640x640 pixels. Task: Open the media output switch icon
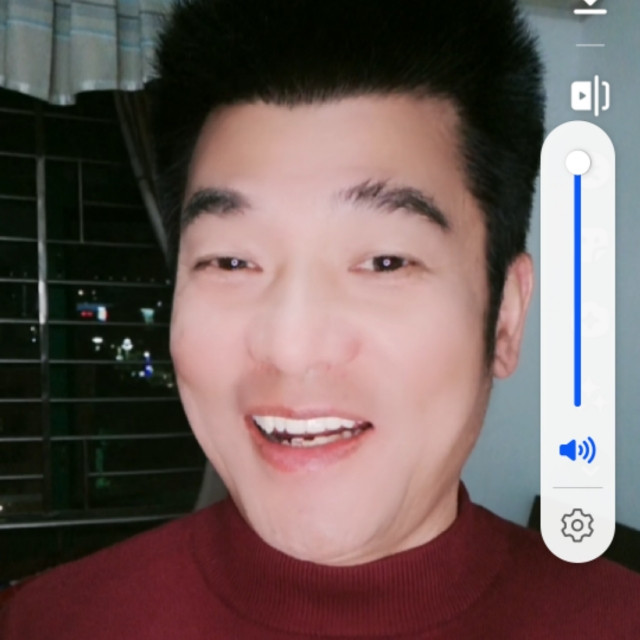(x=590, y=96)
